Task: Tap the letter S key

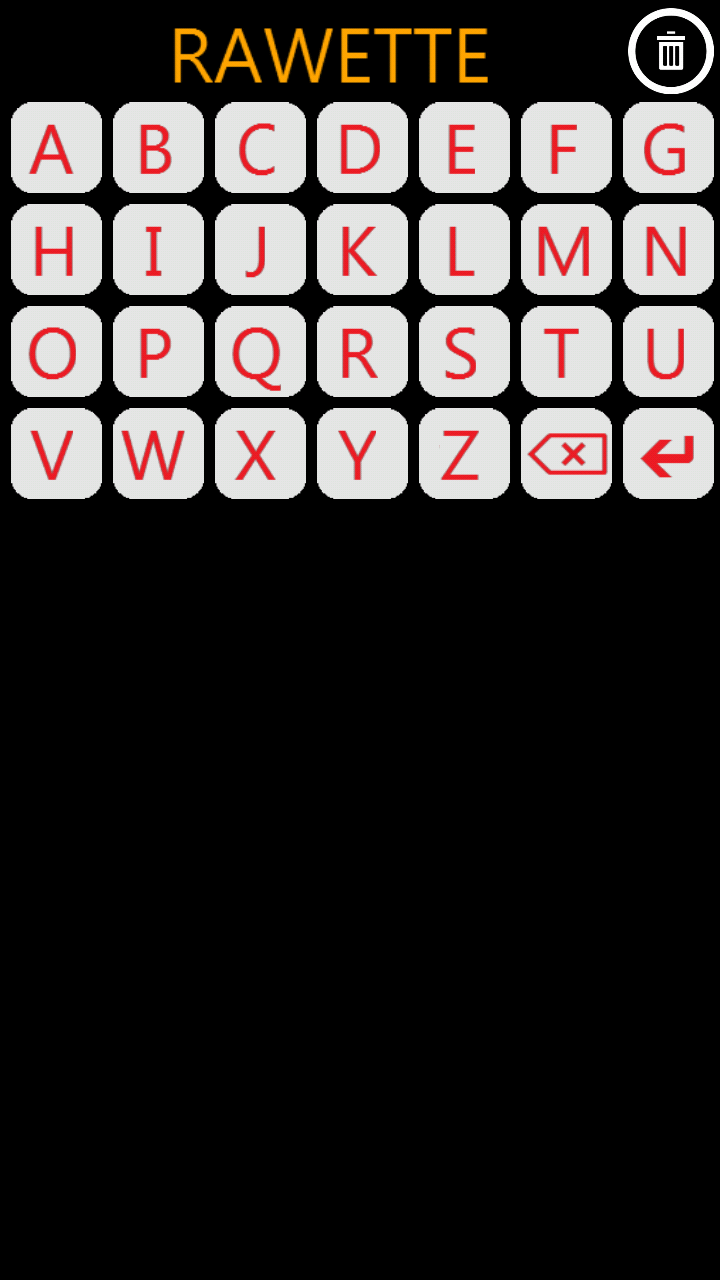Action: (x=464, y=352)
